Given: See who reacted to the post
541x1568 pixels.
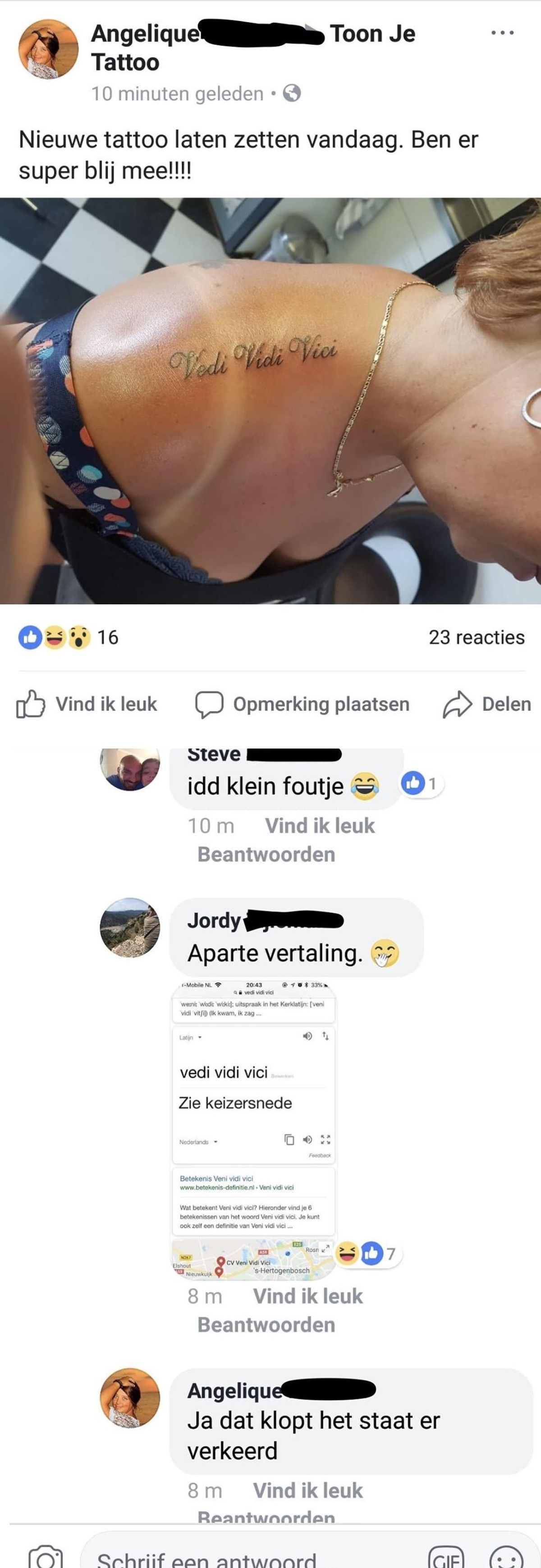Looking at the screenshot, I should point(67,637).
